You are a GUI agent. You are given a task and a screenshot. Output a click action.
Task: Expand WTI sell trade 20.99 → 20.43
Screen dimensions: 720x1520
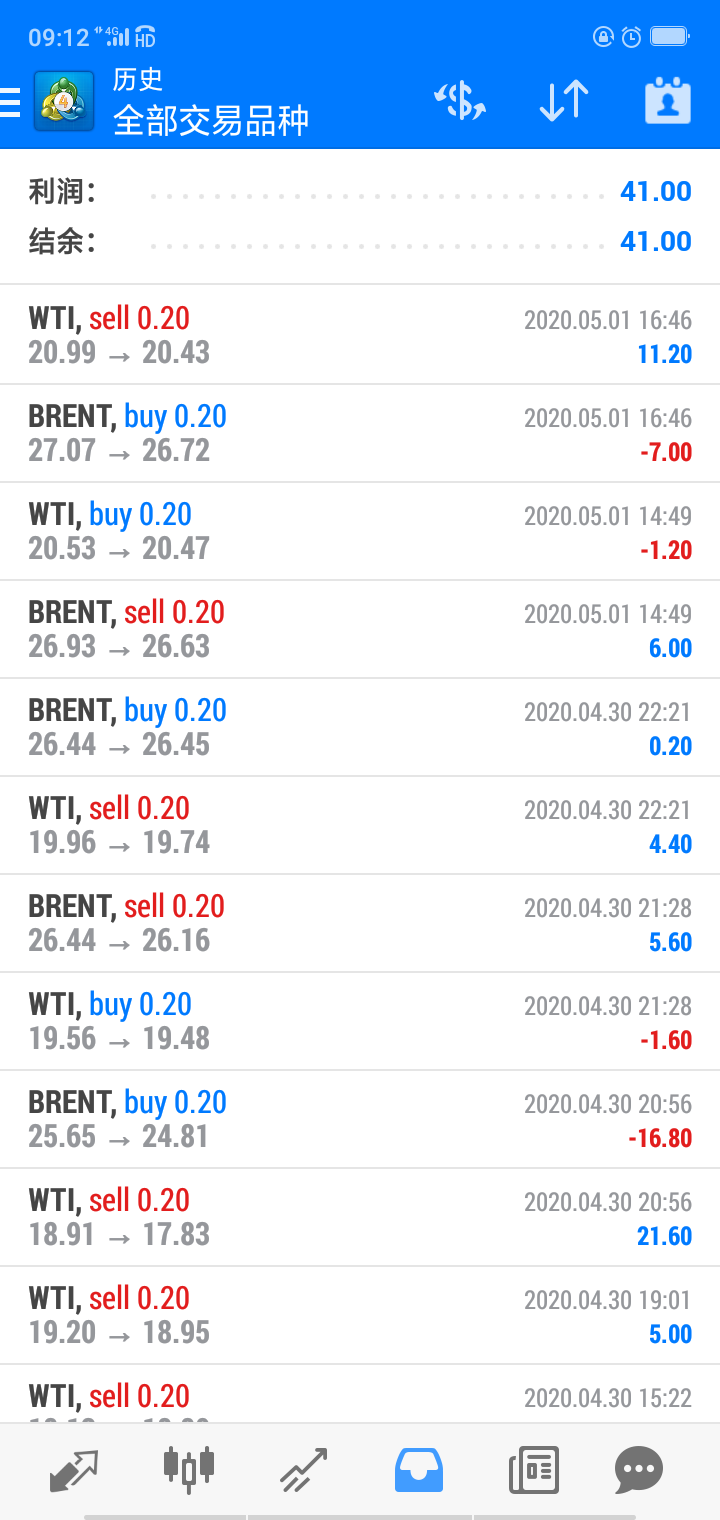(x=360, y=335)
